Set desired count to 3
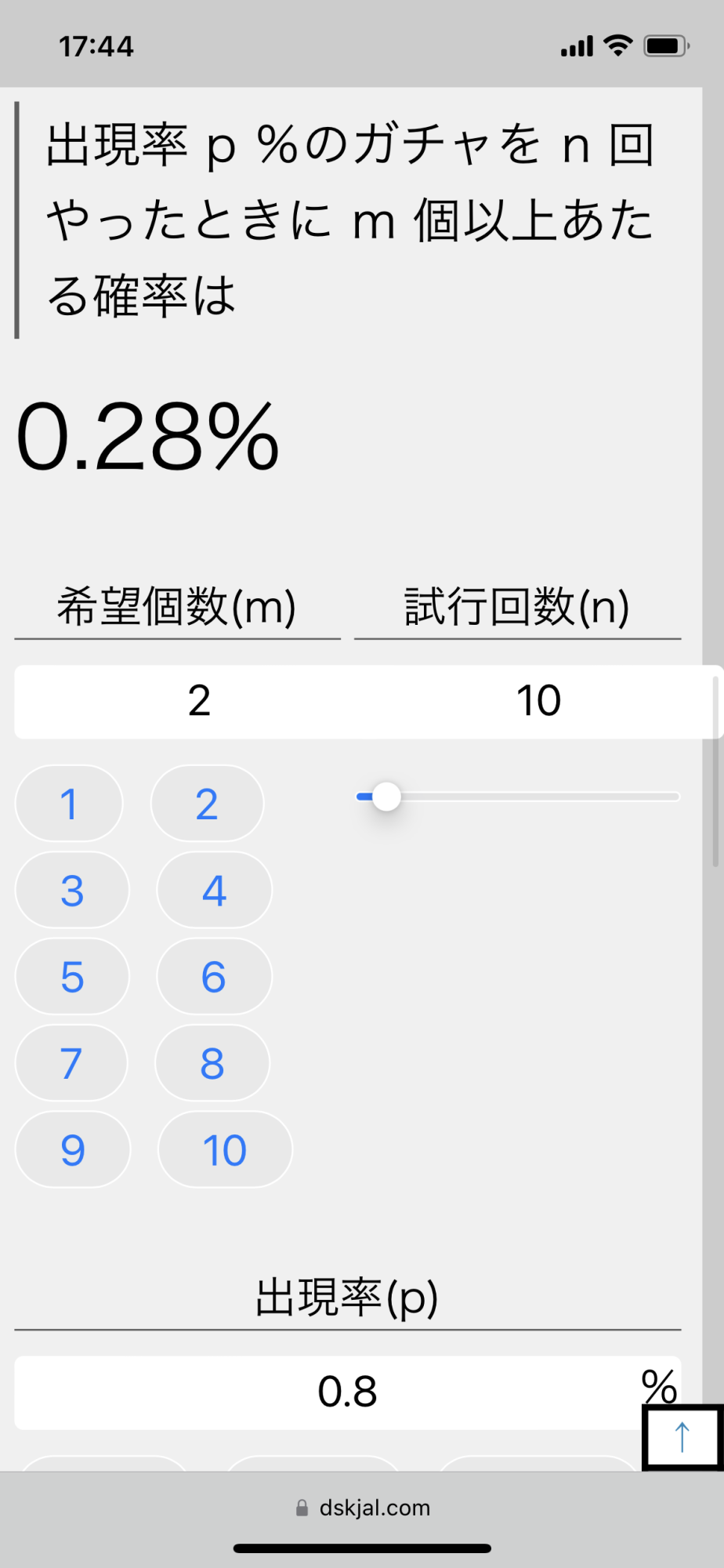Viewport: 724px width, 1568px height. point(72,891)
